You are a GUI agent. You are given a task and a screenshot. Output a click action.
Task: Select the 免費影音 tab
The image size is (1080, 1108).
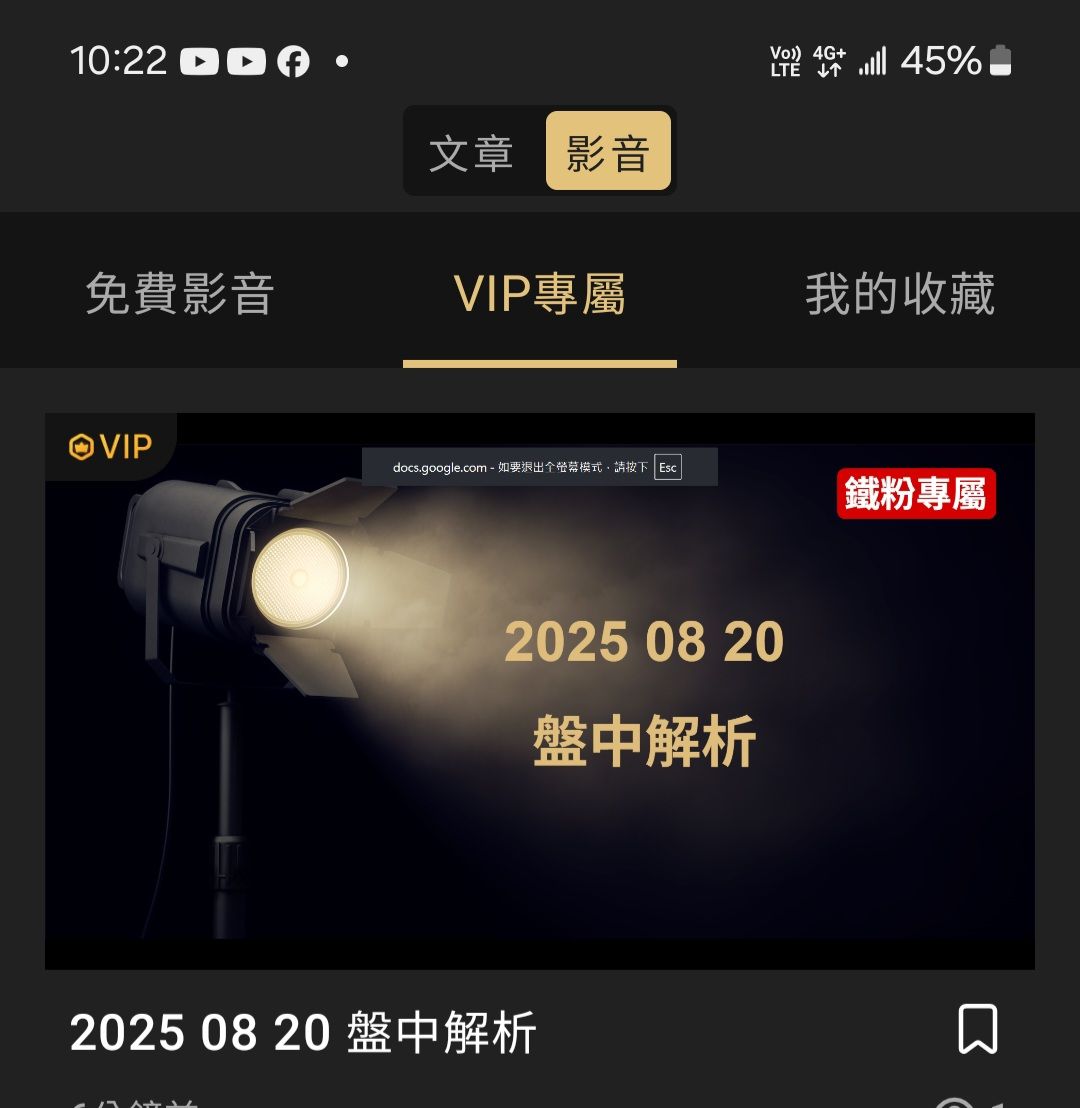(x=178, y=291)
